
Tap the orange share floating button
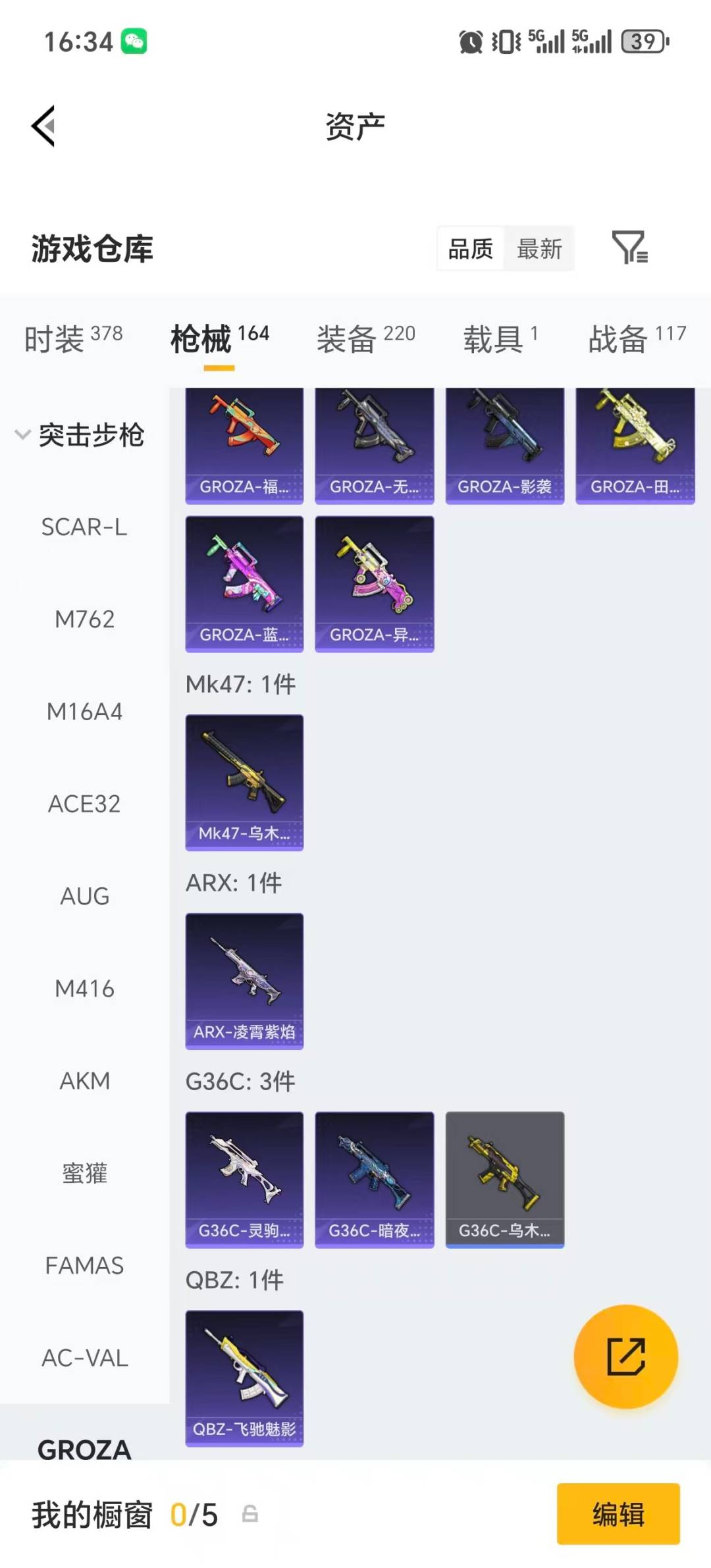pyautogui.click(x=625, y=1356)
